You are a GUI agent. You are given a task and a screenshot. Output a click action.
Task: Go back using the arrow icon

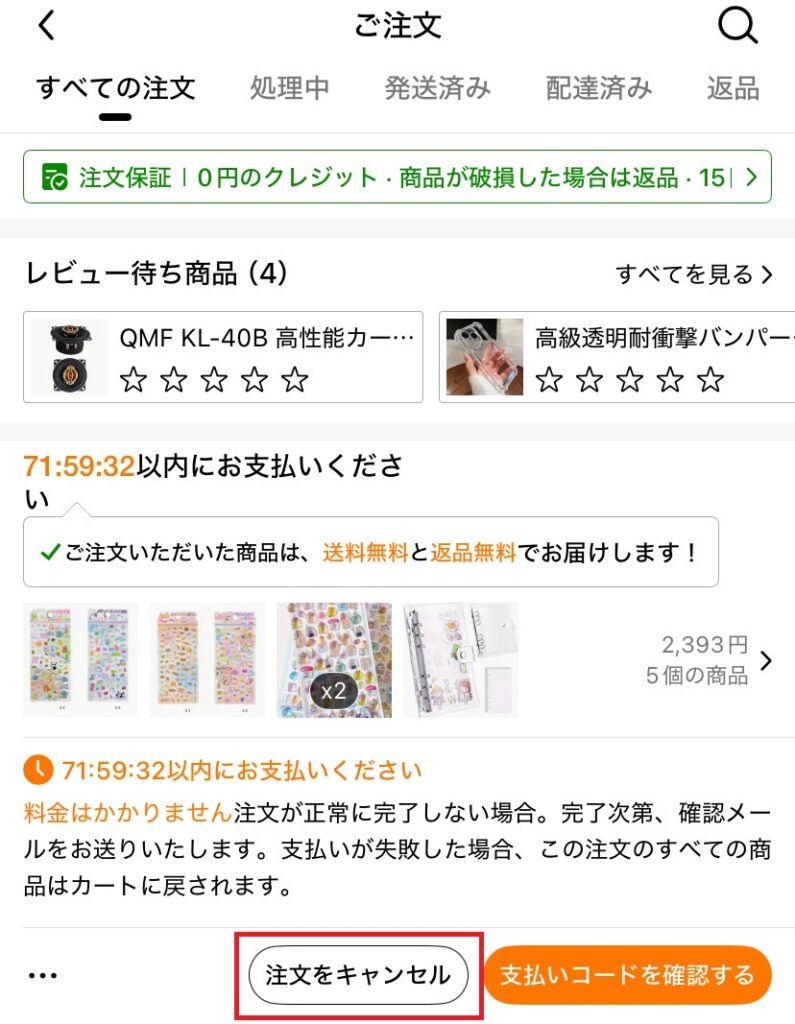click(x=47, y=26)
